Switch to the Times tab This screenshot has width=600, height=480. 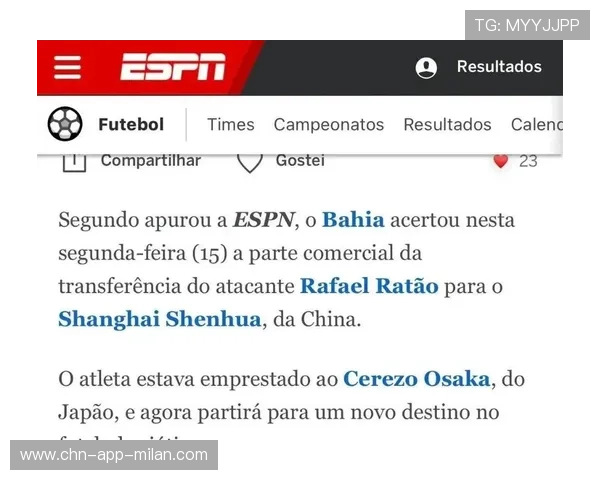coord(230,124)
